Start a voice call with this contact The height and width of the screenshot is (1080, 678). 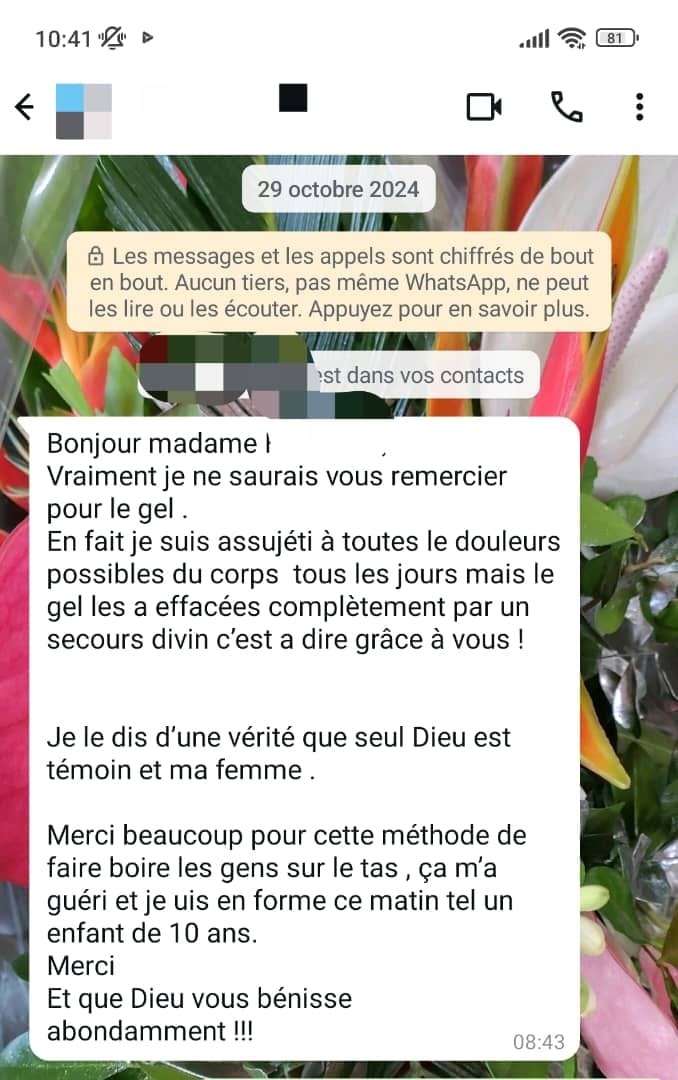coord(566,107)
